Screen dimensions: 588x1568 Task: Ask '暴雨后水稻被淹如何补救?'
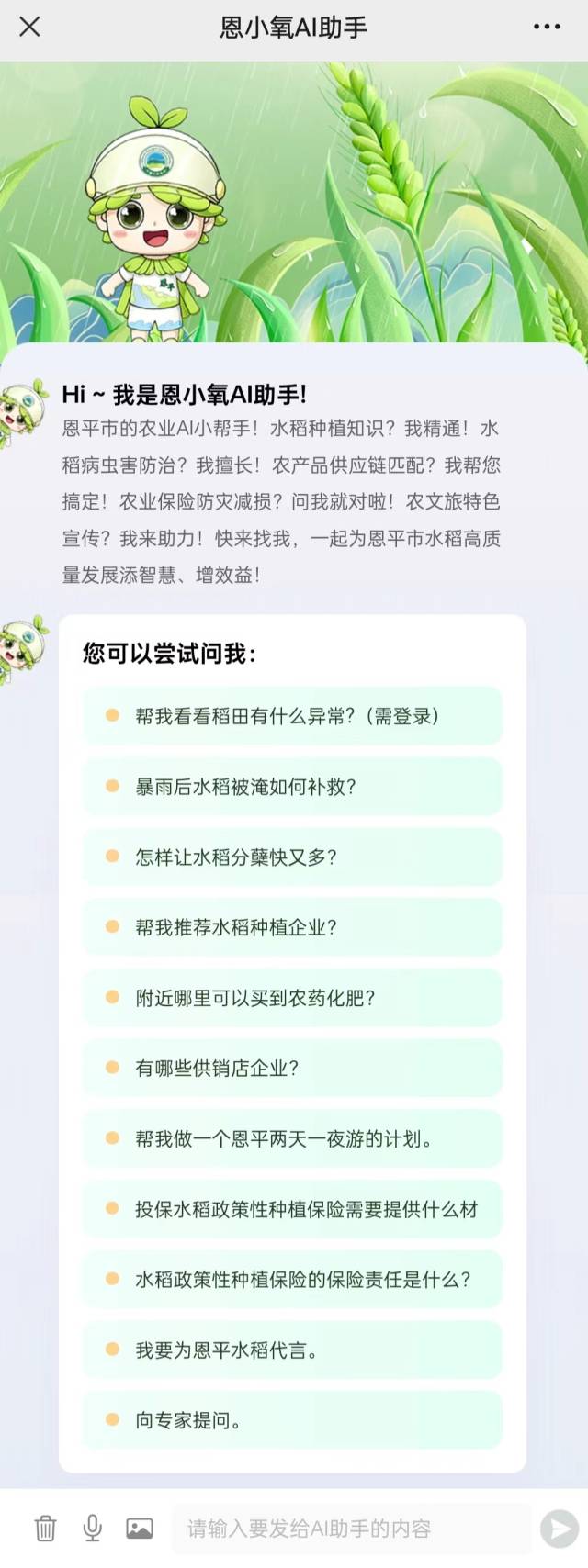coord(292,787)
